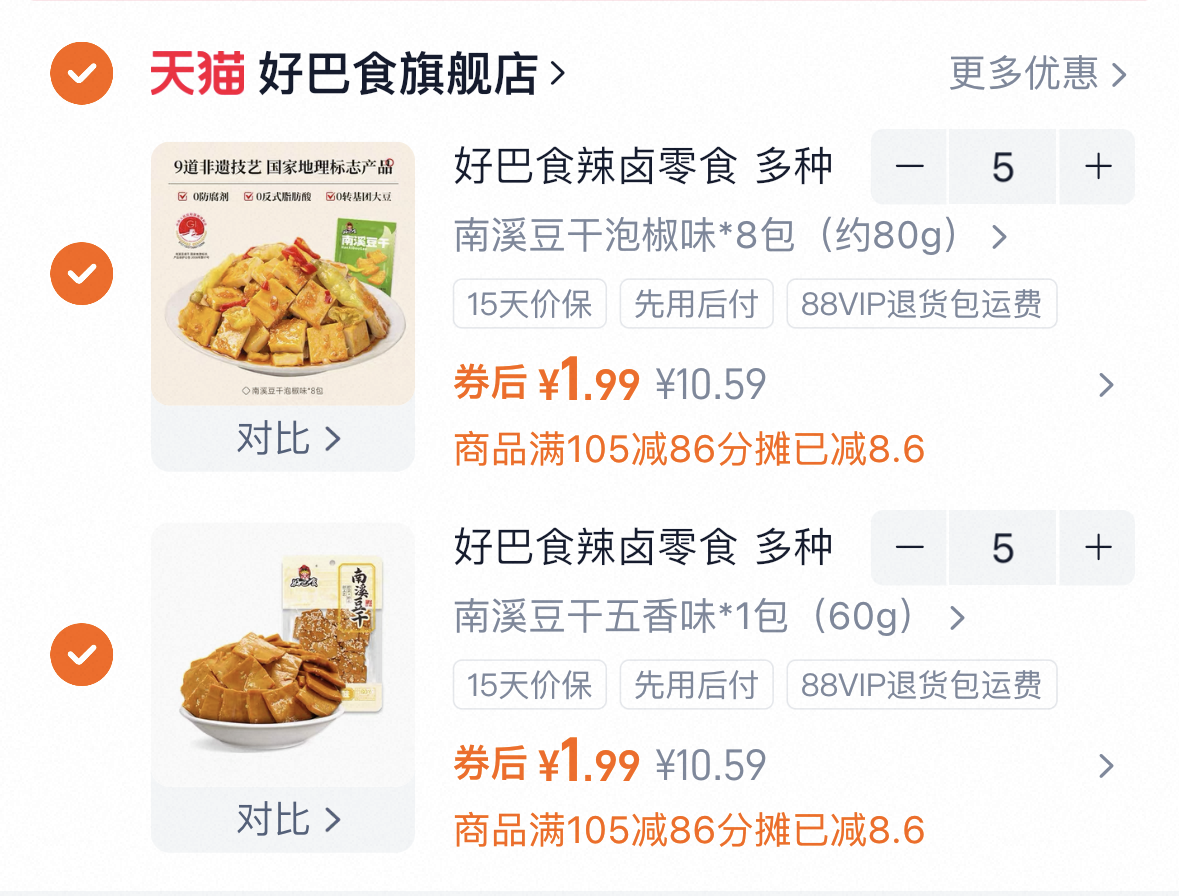Open the 南溪豆干泡椒味 product image

click(283, 273)
